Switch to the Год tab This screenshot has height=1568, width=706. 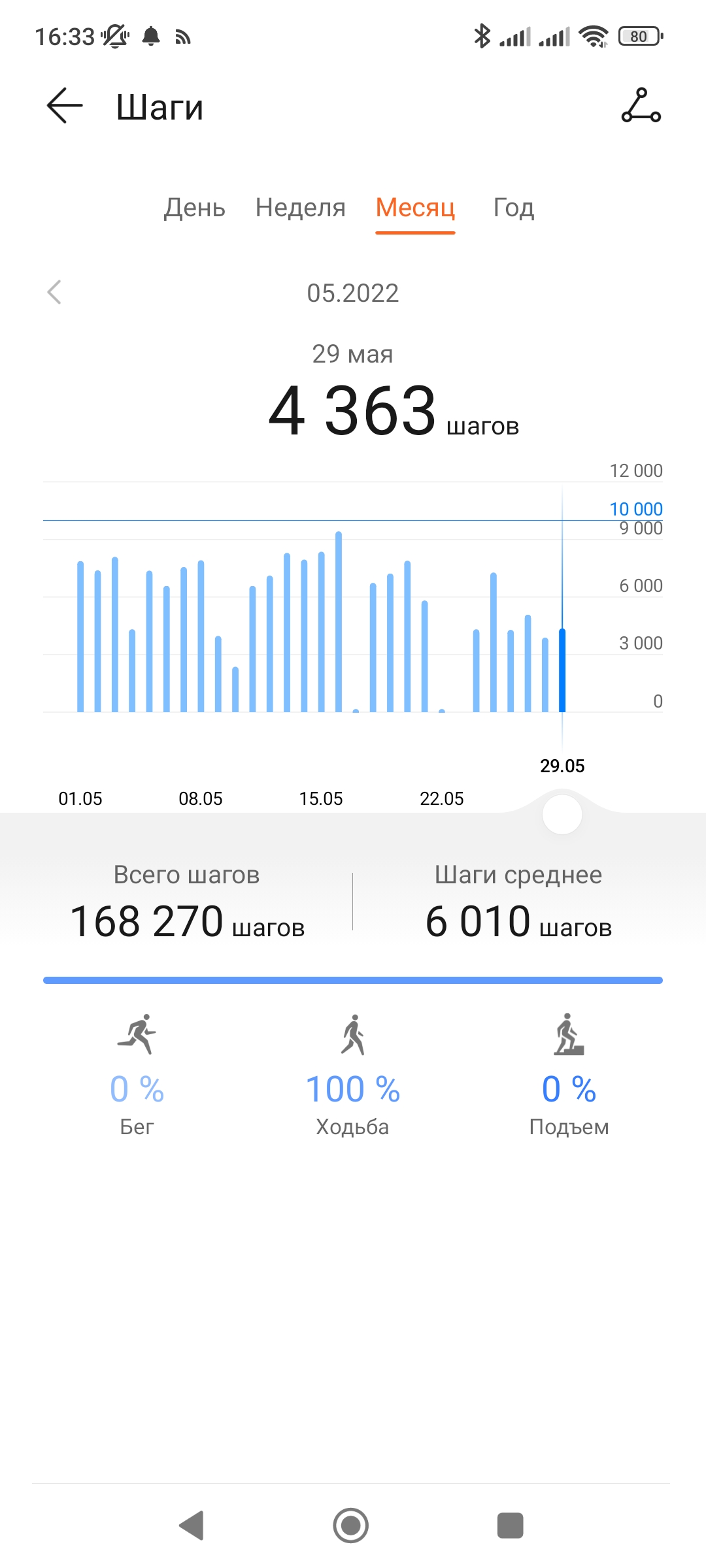(513, 208)
